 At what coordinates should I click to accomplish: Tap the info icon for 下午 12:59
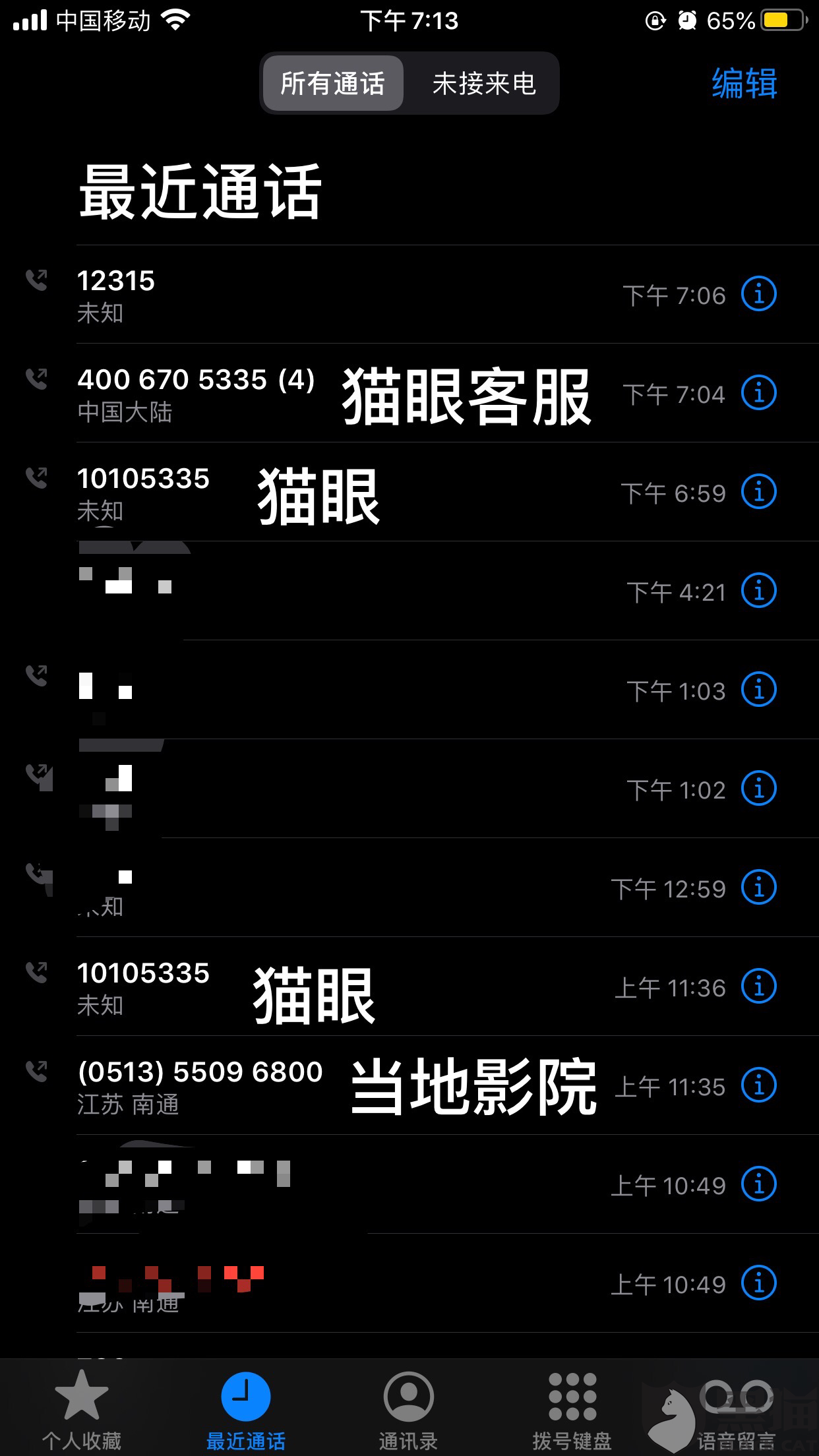coord(759,888)
